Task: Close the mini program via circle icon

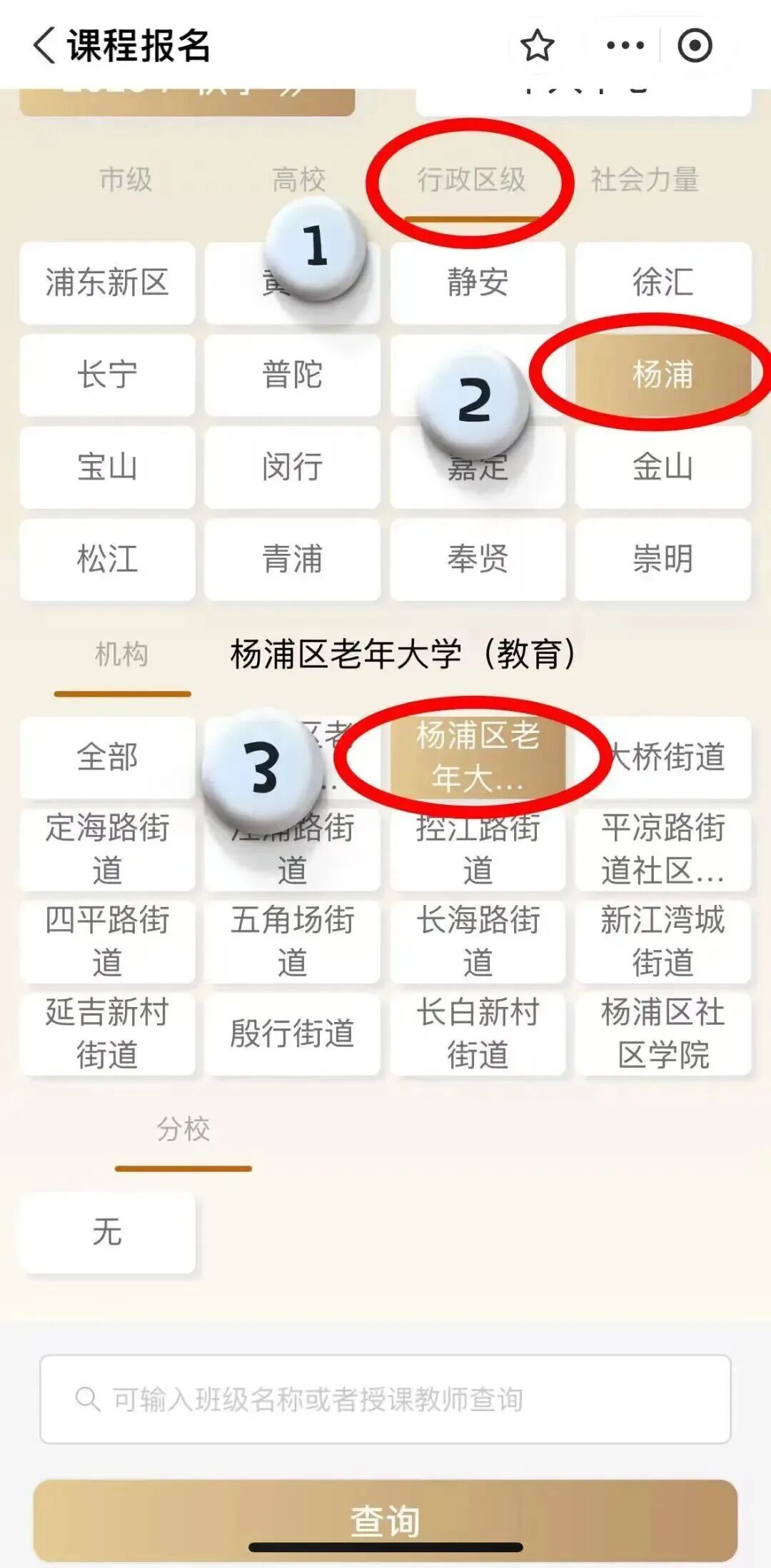Action: [x=695, y=46]
